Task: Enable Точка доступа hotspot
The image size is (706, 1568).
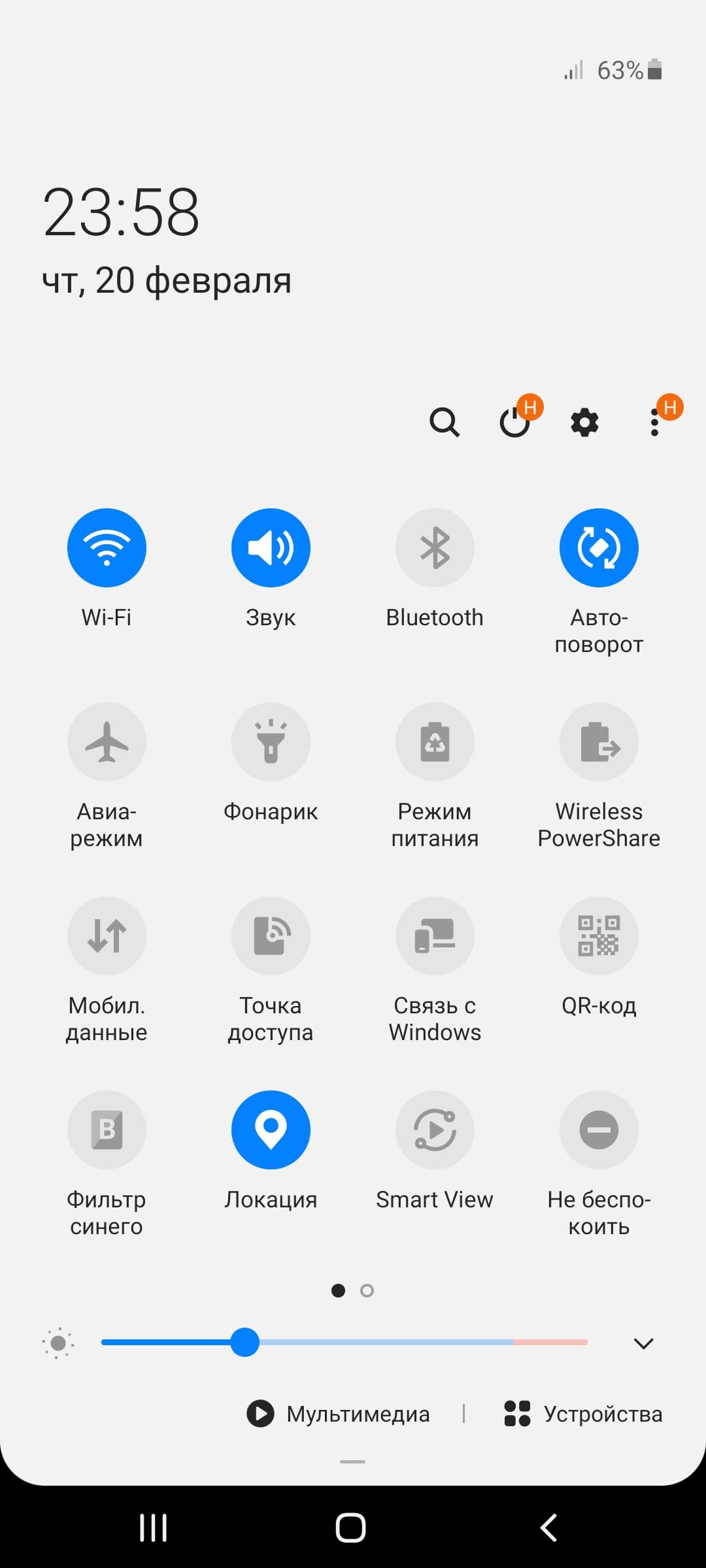Action: [x=271, y=936]
